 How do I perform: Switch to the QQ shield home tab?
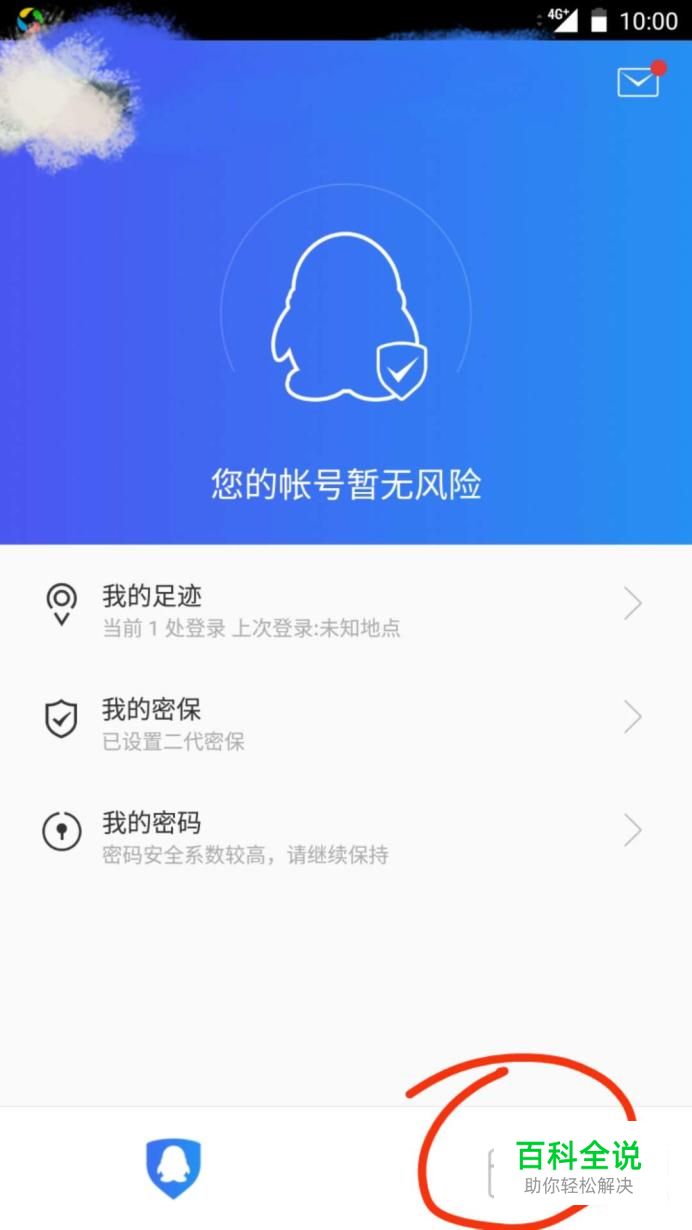(174, 1168)
